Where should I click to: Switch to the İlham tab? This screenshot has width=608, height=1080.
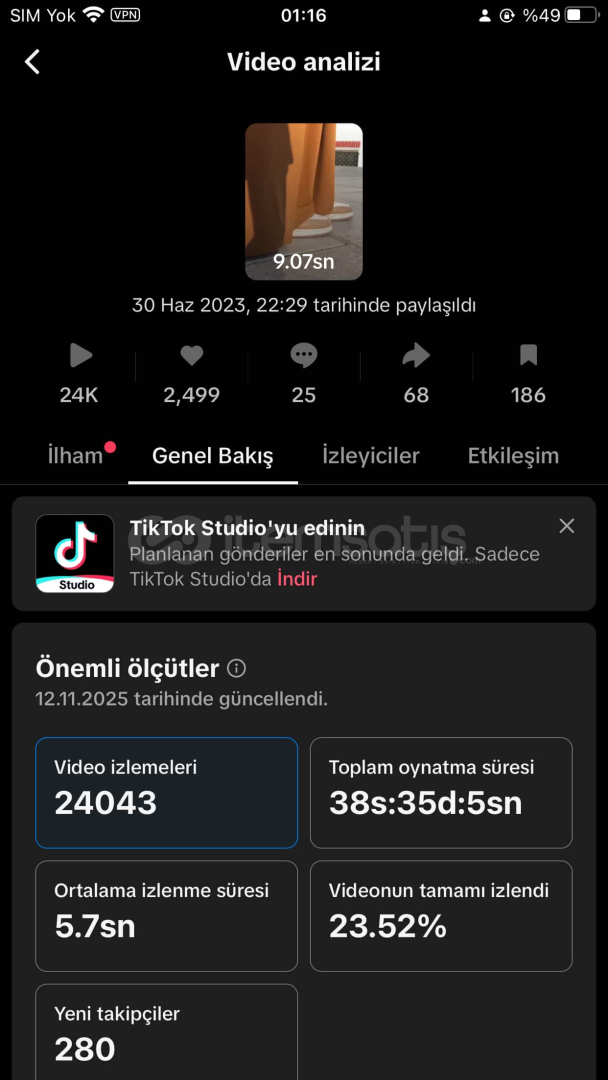click(x=76, y=456)
